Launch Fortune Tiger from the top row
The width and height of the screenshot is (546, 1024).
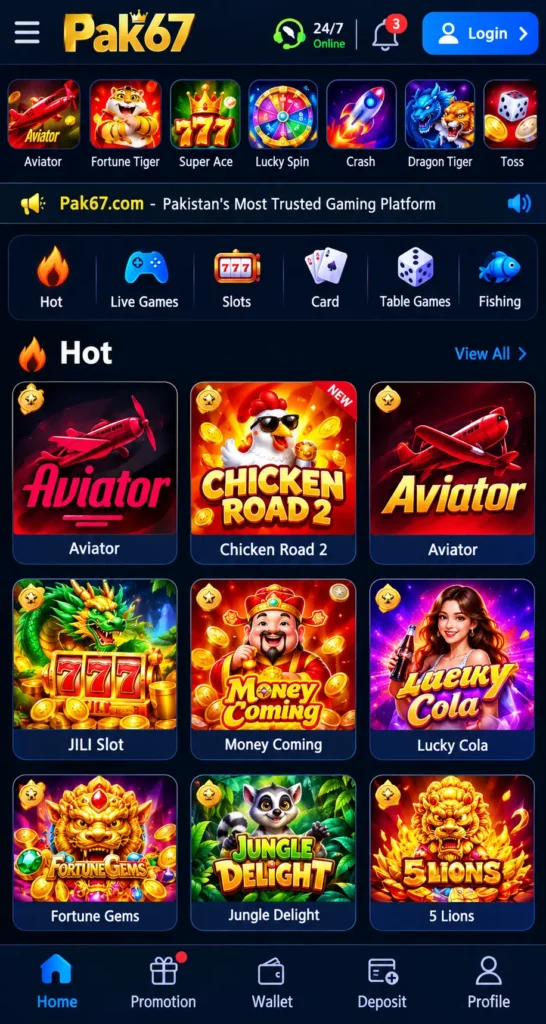125,124
